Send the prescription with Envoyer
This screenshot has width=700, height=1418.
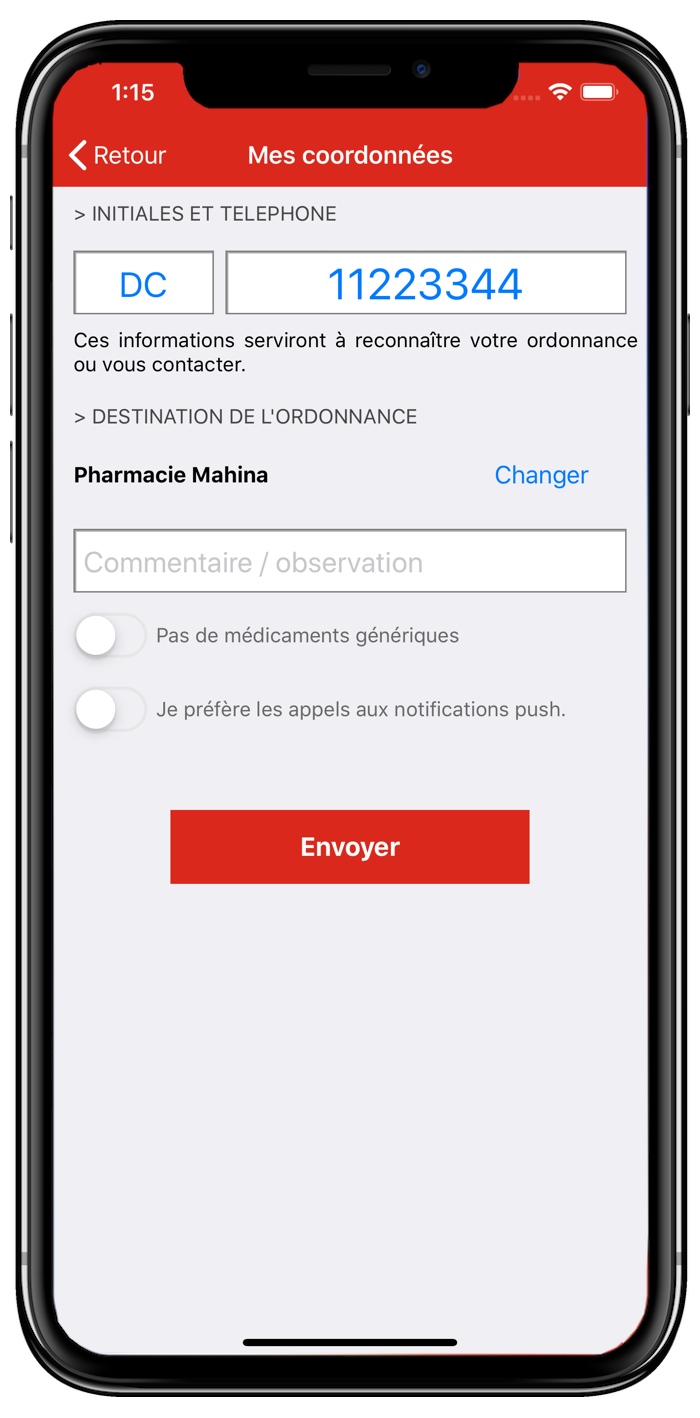(350, 847)
